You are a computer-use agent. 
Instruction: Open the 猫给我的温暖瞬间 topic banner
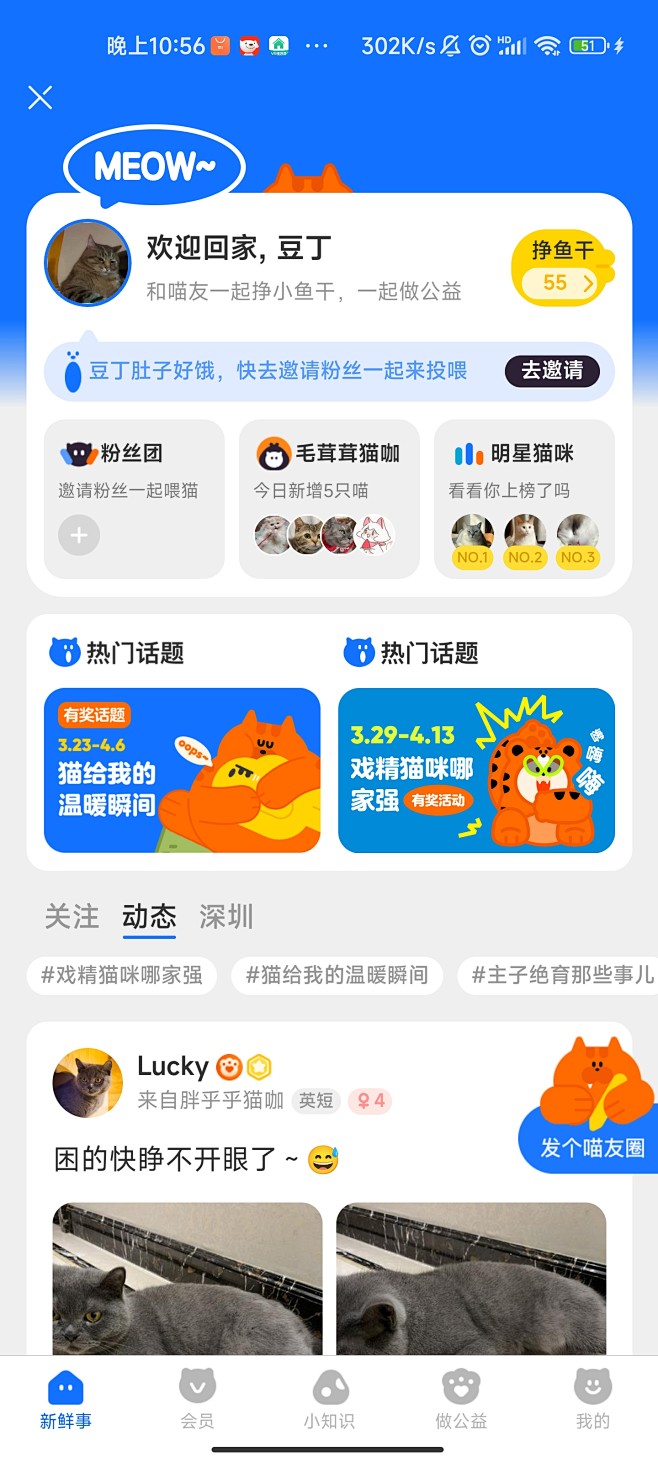[x=182, y=770]
